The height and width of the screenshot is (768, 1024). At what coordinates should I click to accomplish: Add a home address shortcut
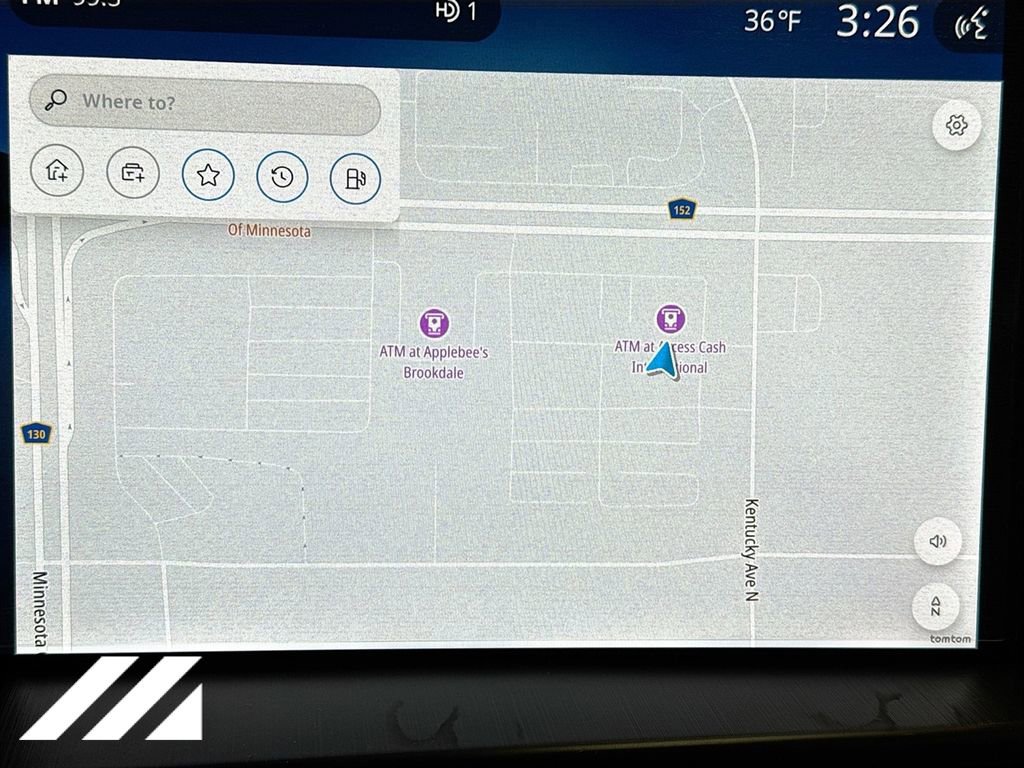(x=57, y=172)
